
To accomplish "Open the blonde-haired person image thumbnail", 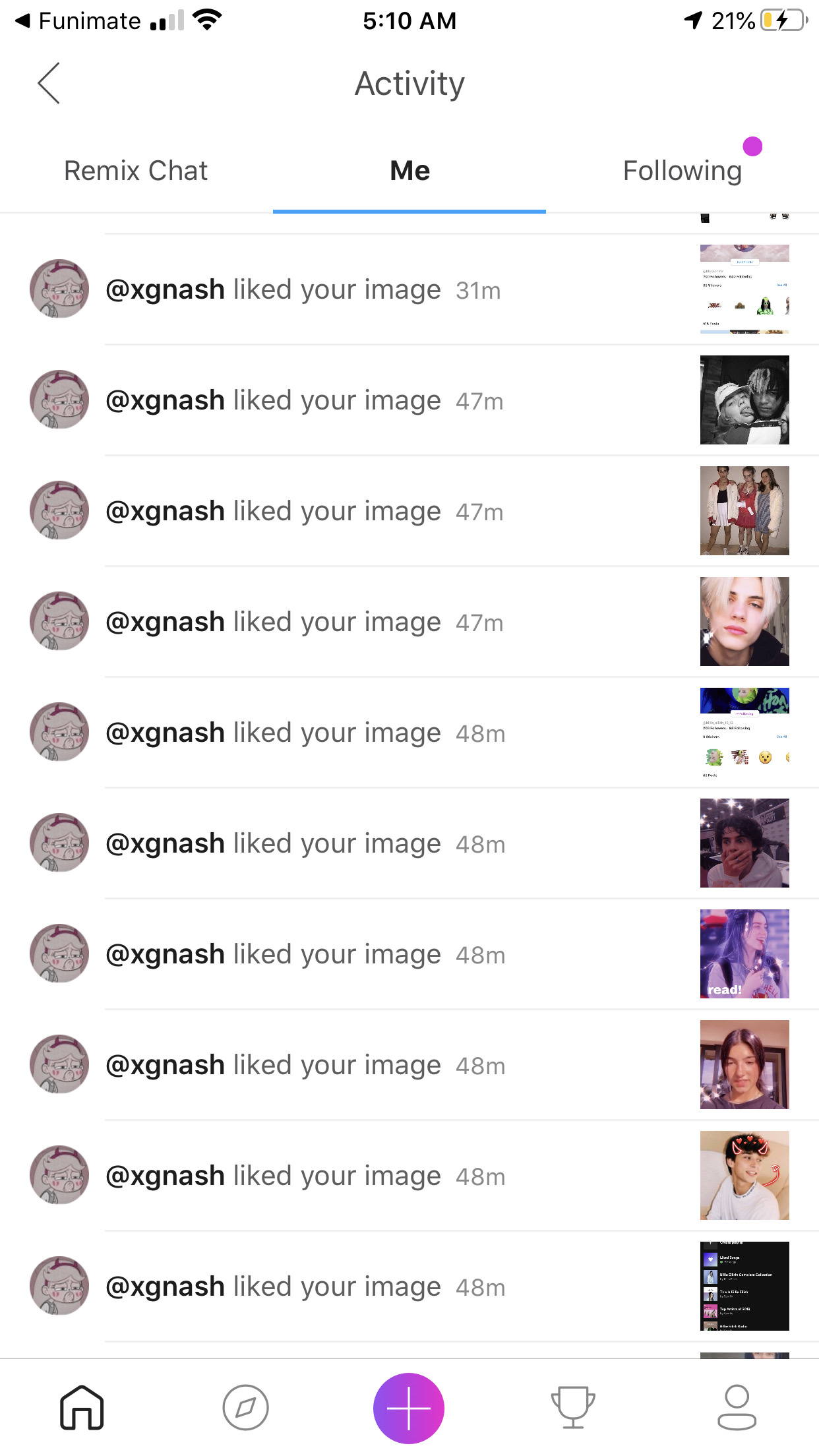I will [x=744, y=621].
